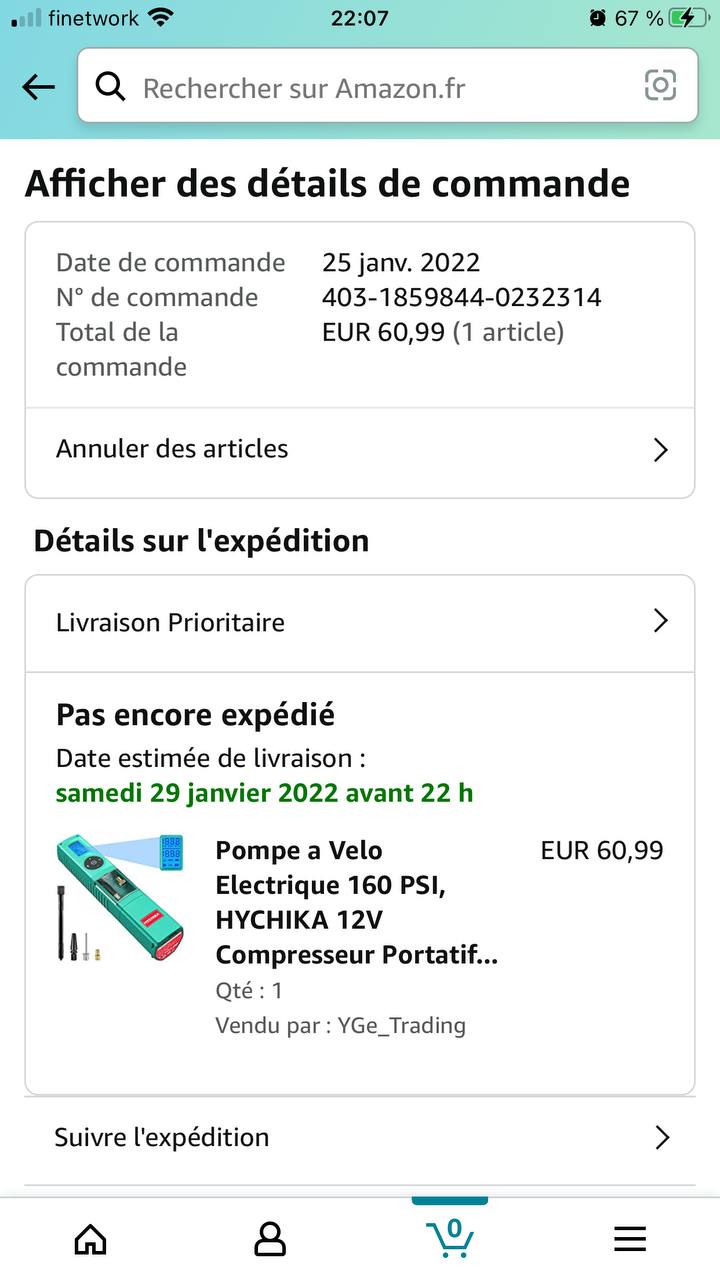The width and height of the screenshot is (720, 1280).
Task: Open the Pompe a Velo Electrique product title
Action: (357, 902)
